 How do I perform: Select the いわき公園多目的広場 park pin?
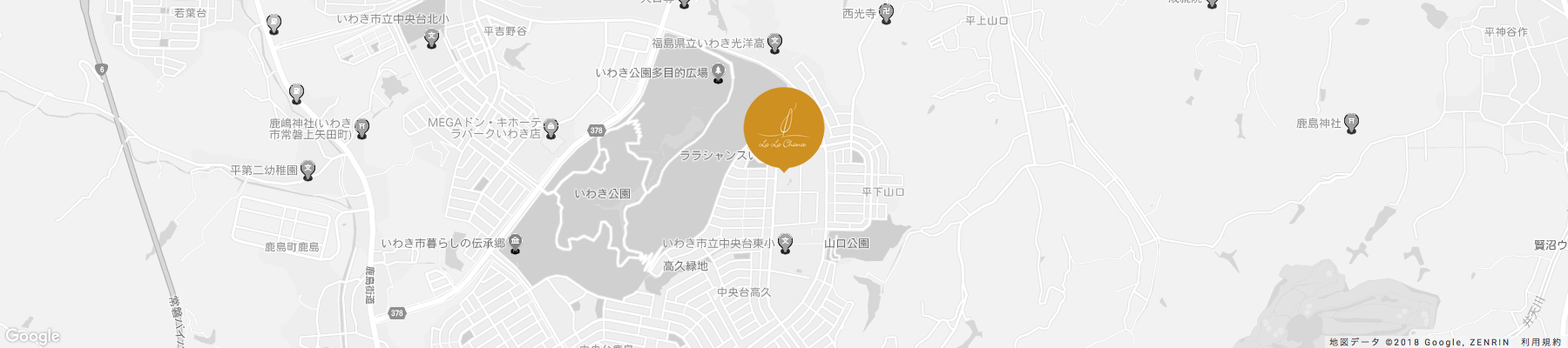pyautogui.click(x=719, y=73)
